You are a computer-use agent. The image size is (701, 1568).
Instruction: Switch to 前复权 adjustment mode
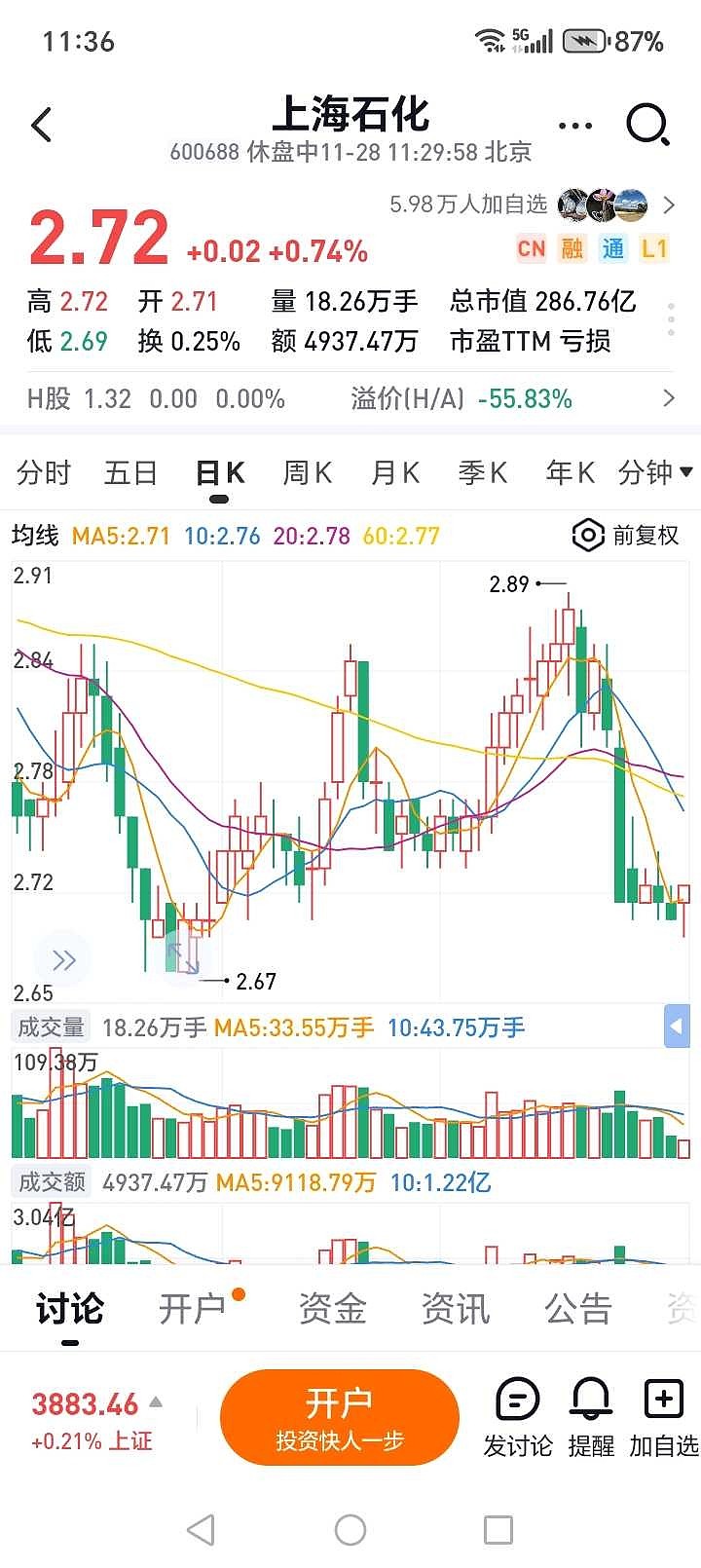click(x=644, y=535)
